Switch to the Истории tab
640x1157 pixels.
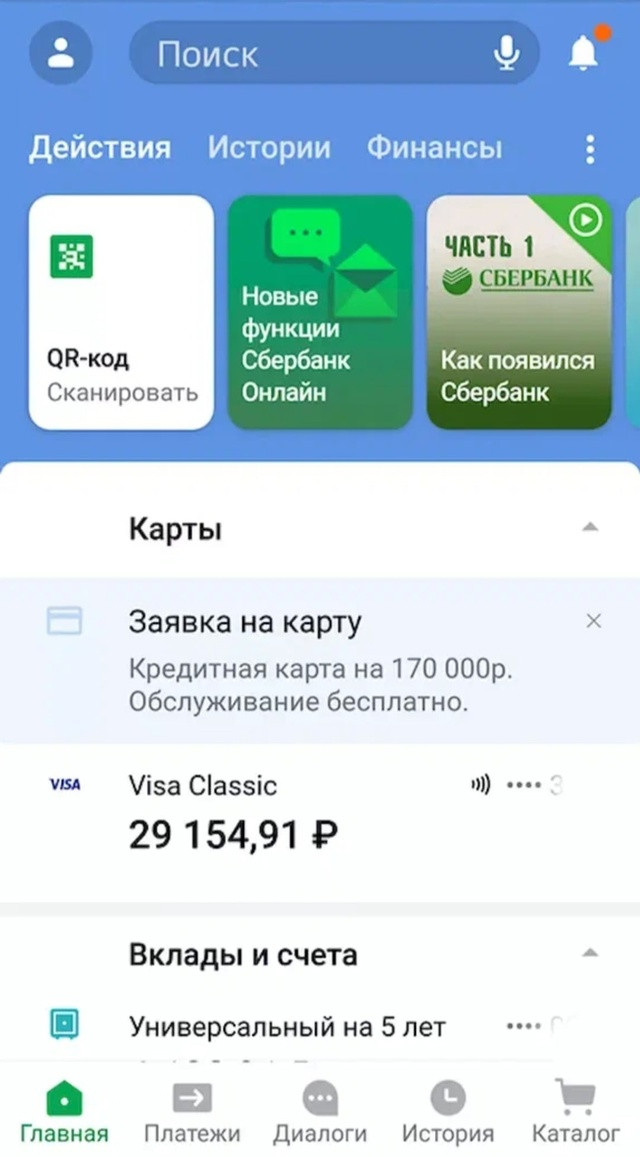tap(269, 148)
